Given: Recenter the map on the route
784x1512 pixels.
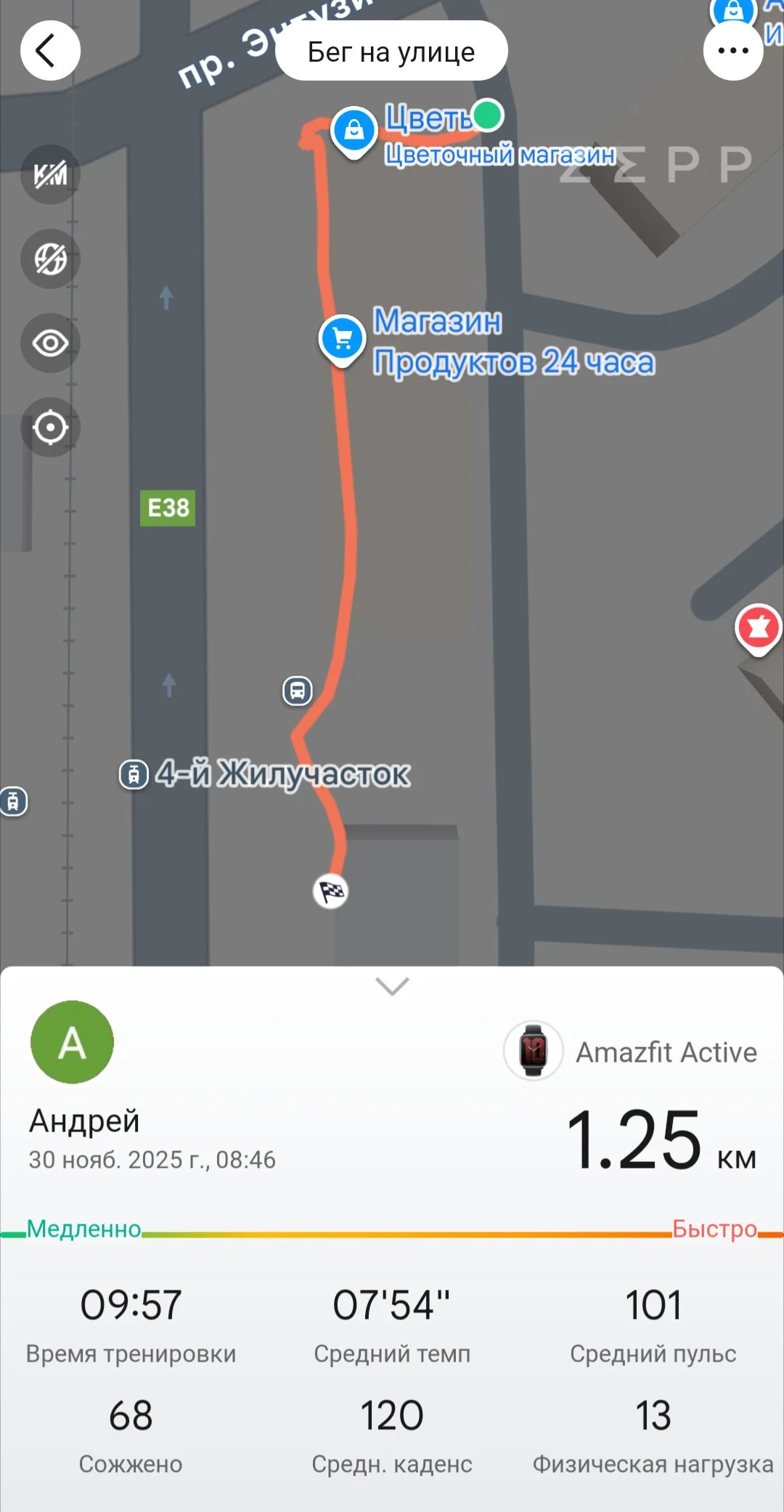Looking at the screenshot, I should (50, 427).
